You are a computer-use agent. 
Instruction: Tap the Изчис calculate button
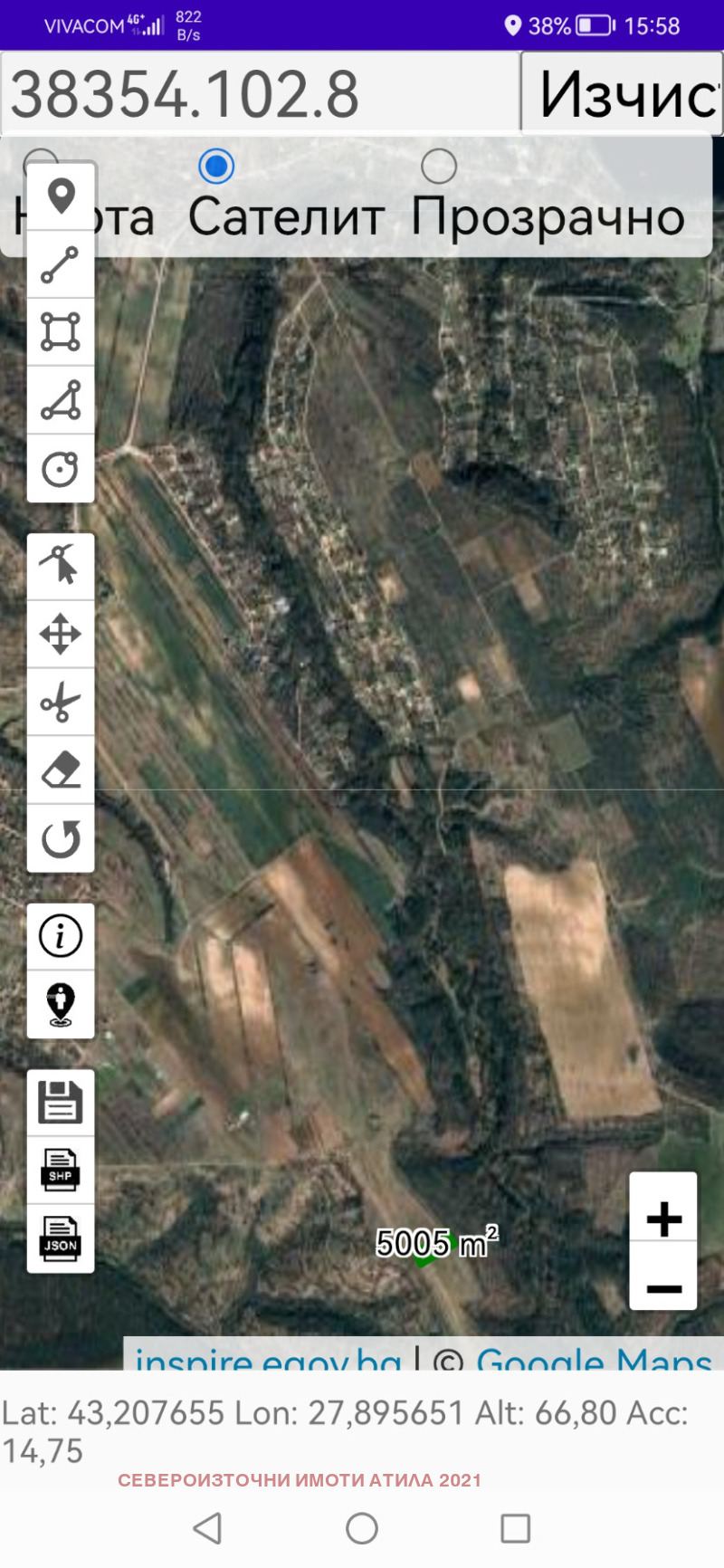tap(623, 94)
